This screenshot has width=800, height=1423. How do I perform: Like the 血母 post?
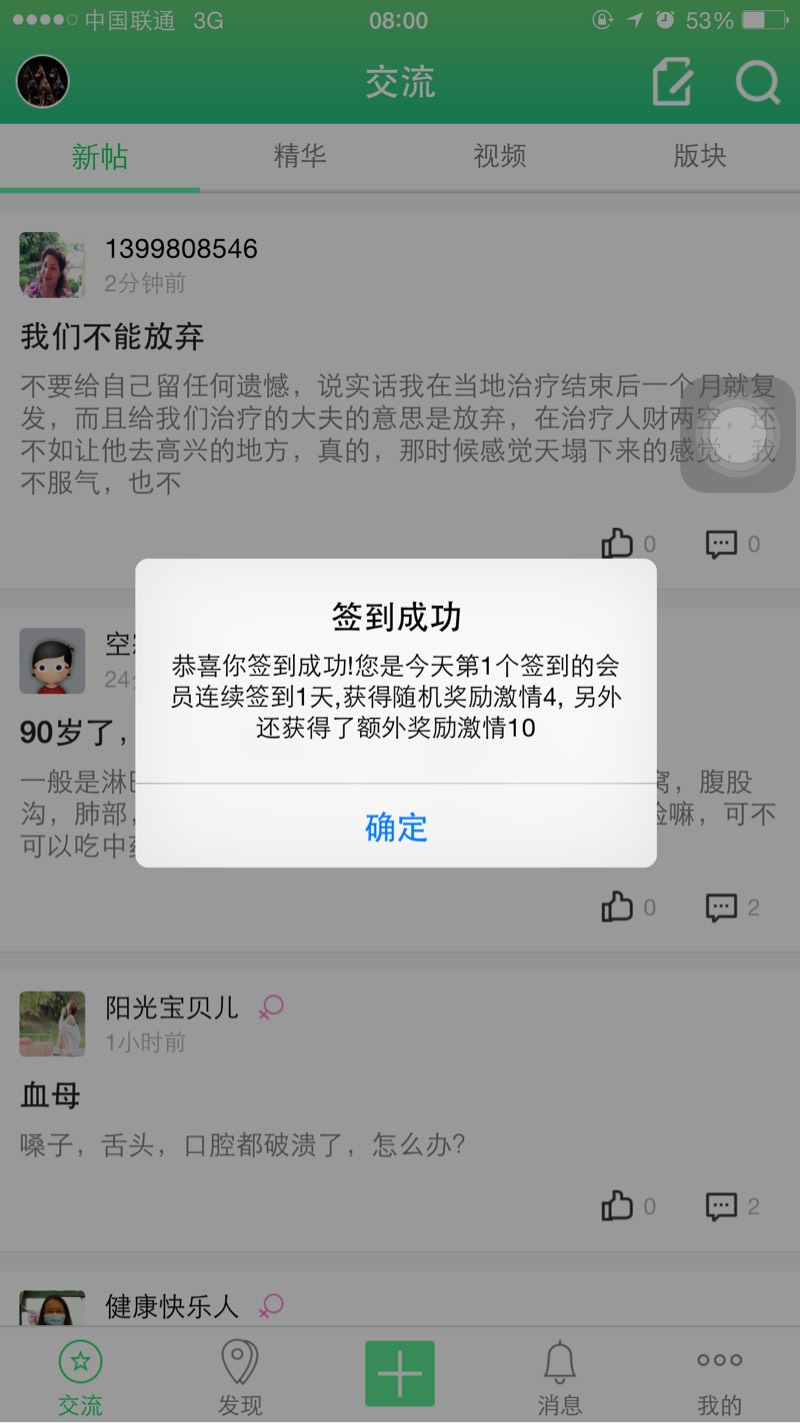tap(618, 1206)
